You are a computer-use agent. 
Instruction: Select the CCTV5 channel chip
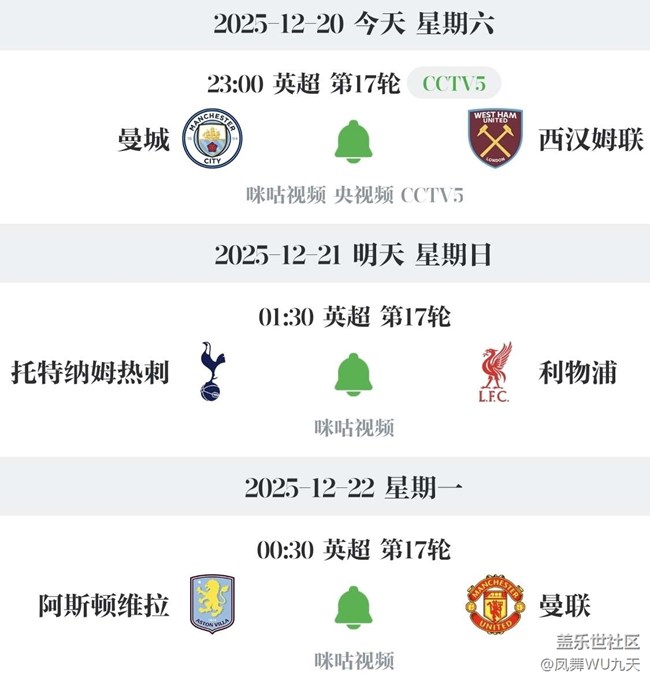452,83
